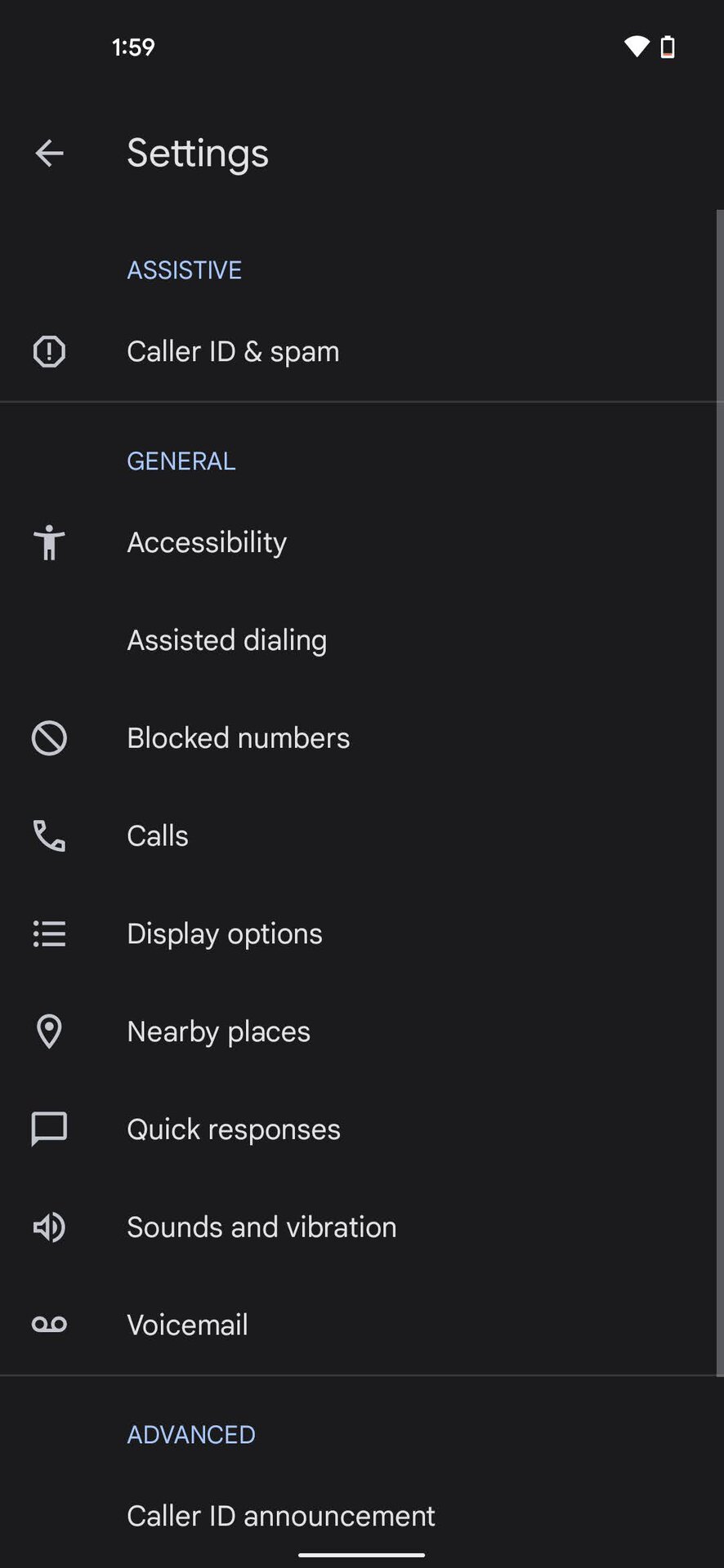Open Caller ID & spam settings
The height and width of the screenshot is (1568, 724).
(x=233, y=352)
